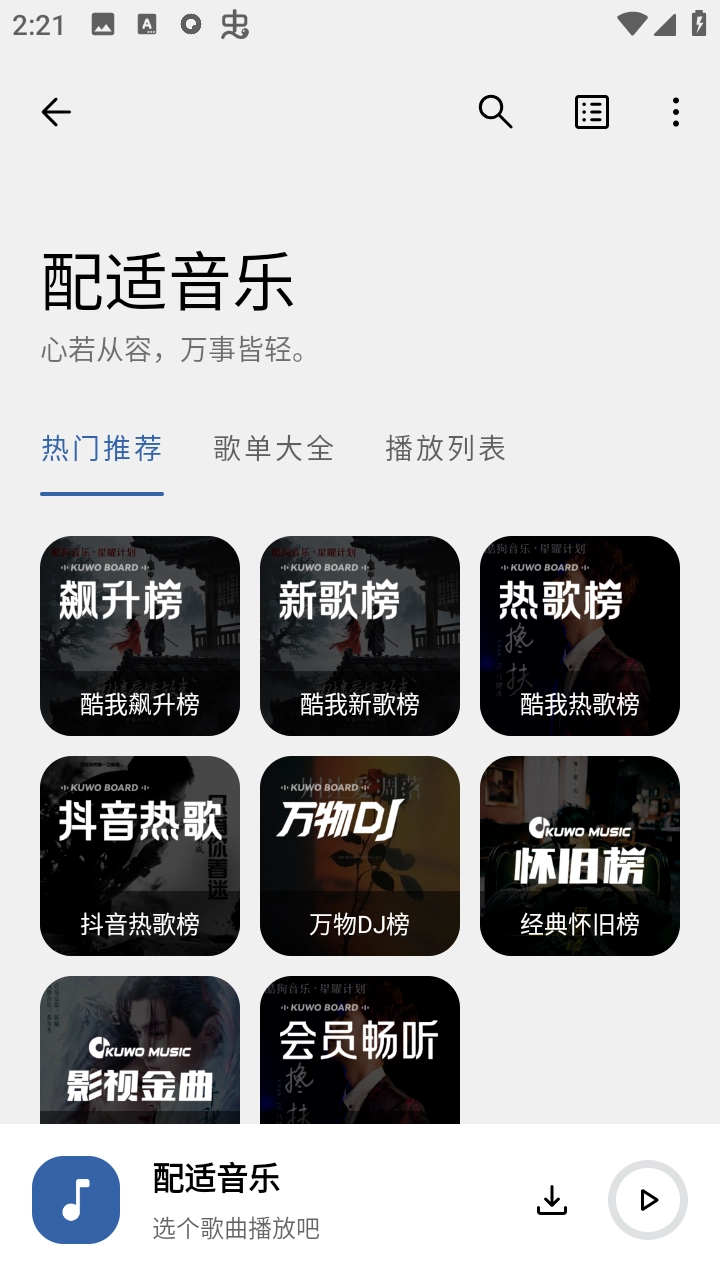Tap the back arrow to return

click(55, 112)
